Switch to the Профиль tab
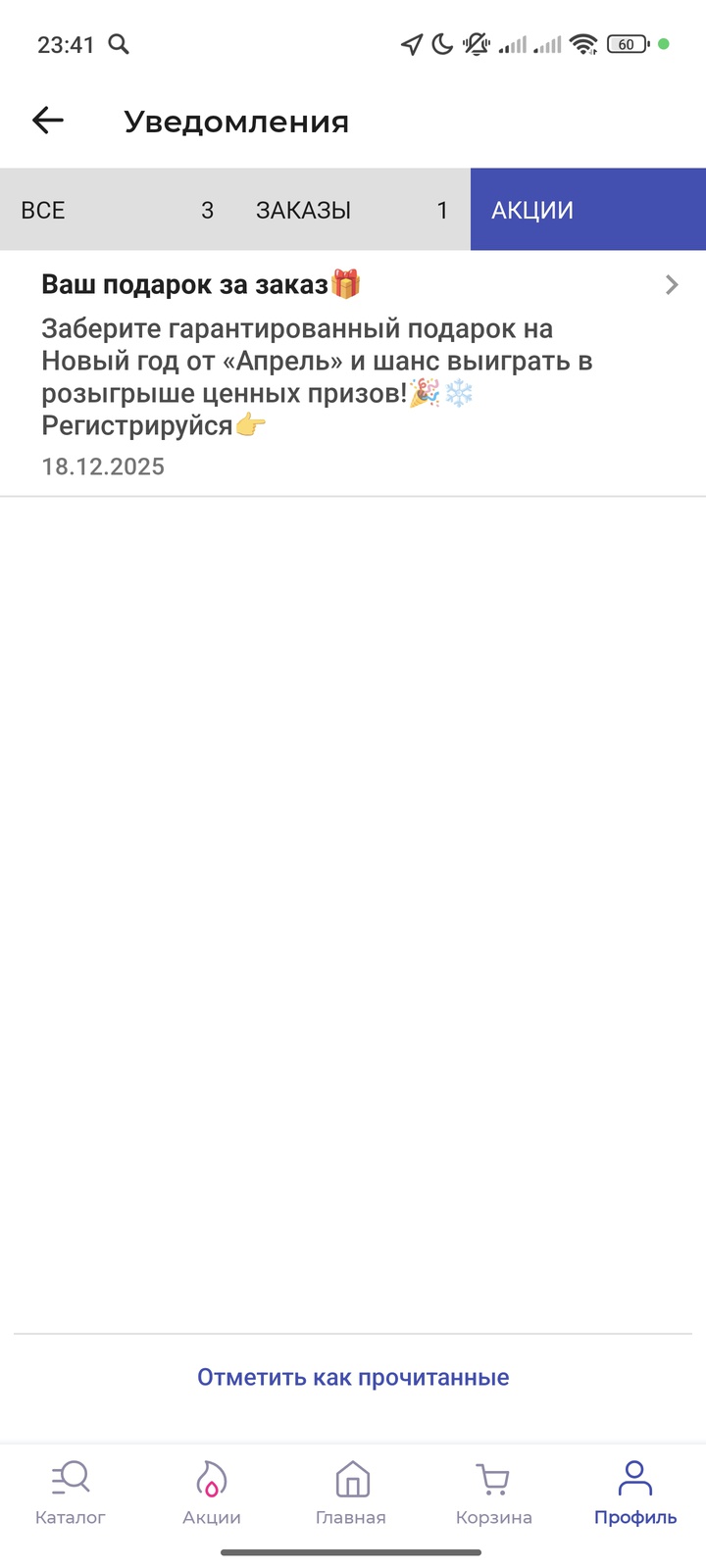Image resolution: width=706 pixels, height=1568 pixels. (635, 1493)
